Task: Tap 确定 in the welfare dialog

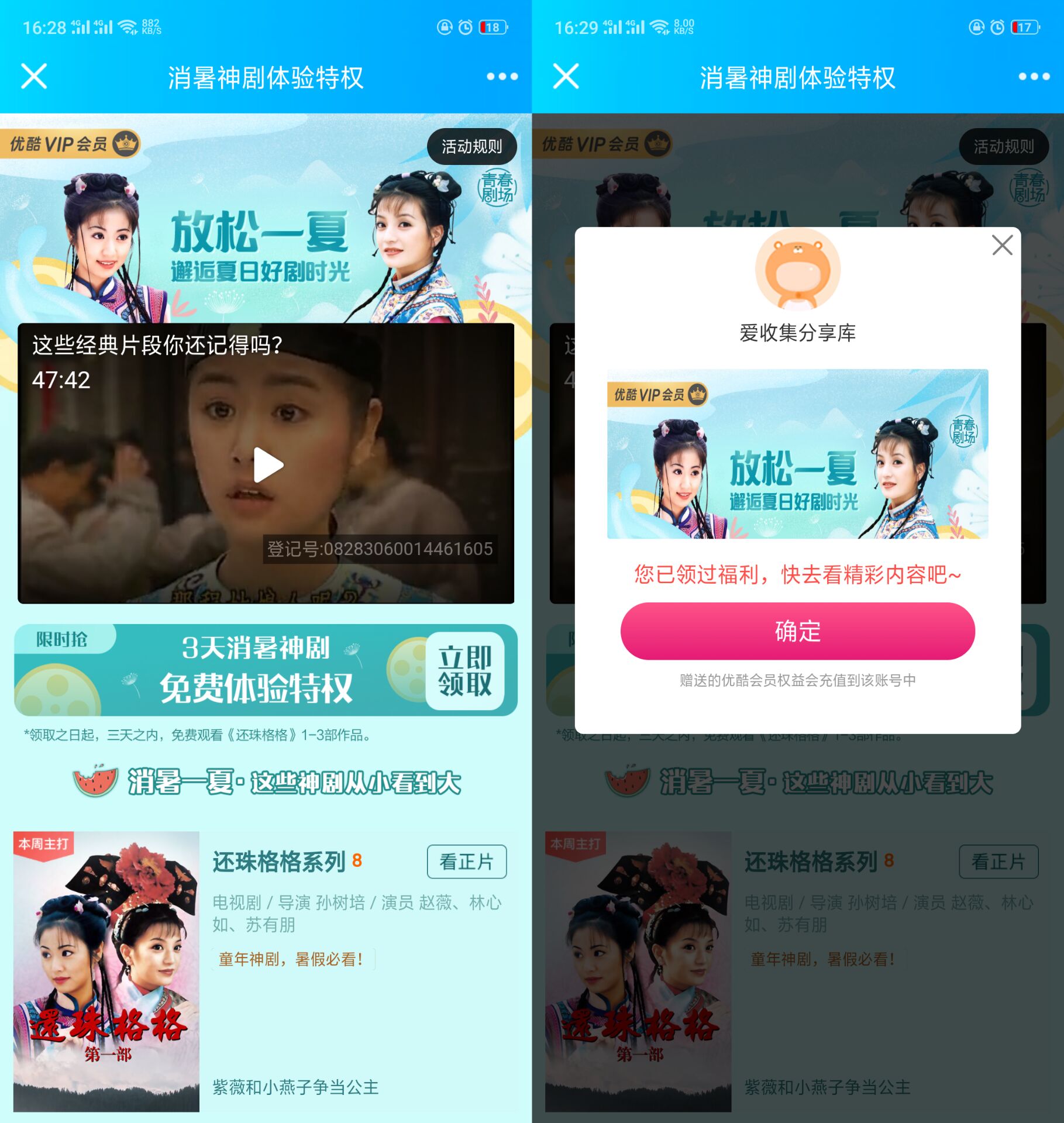Action: [797, 631]
